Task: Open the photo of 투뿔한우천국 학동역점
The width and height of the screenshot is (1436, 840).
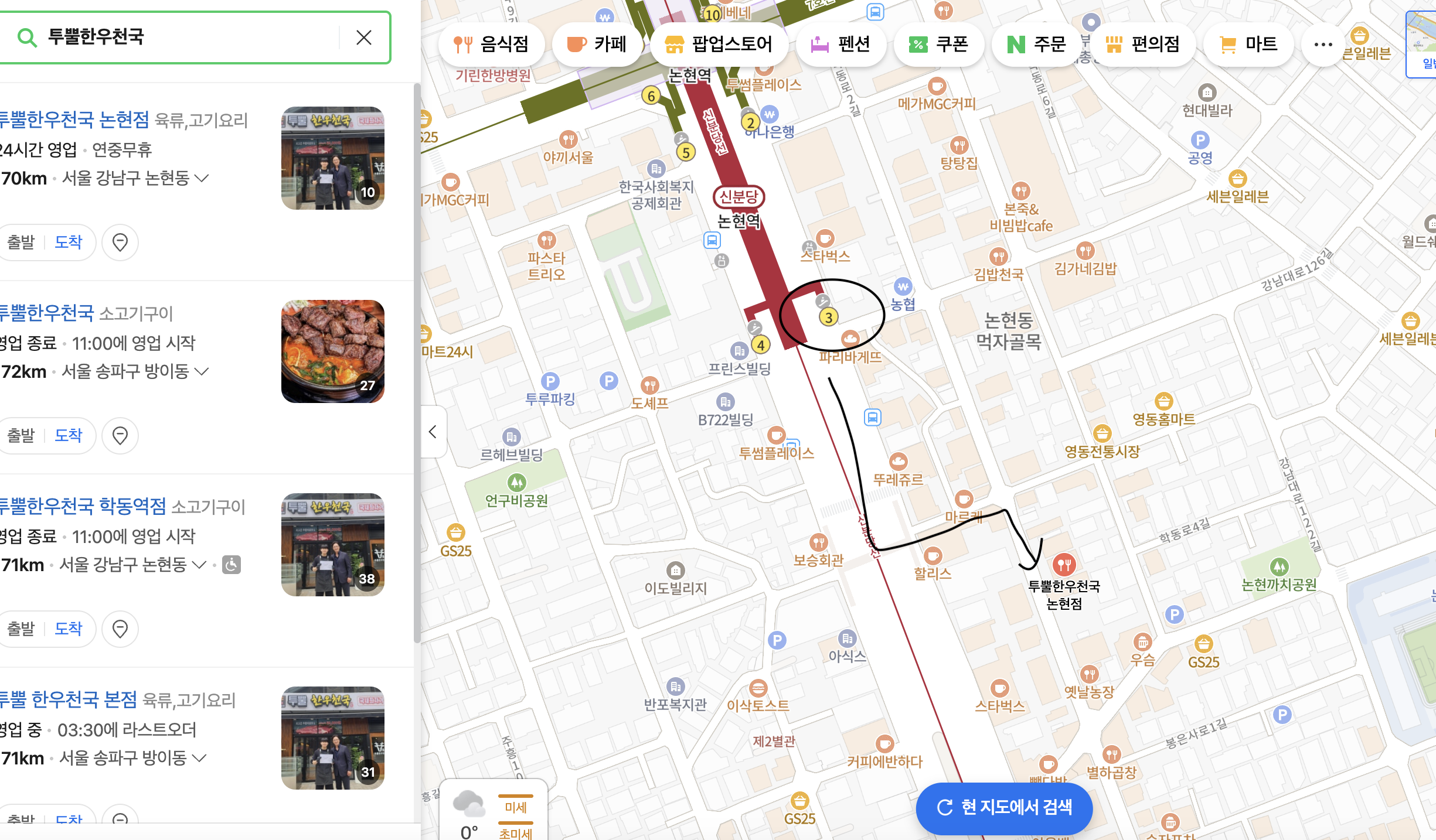Action: (332, 544)
